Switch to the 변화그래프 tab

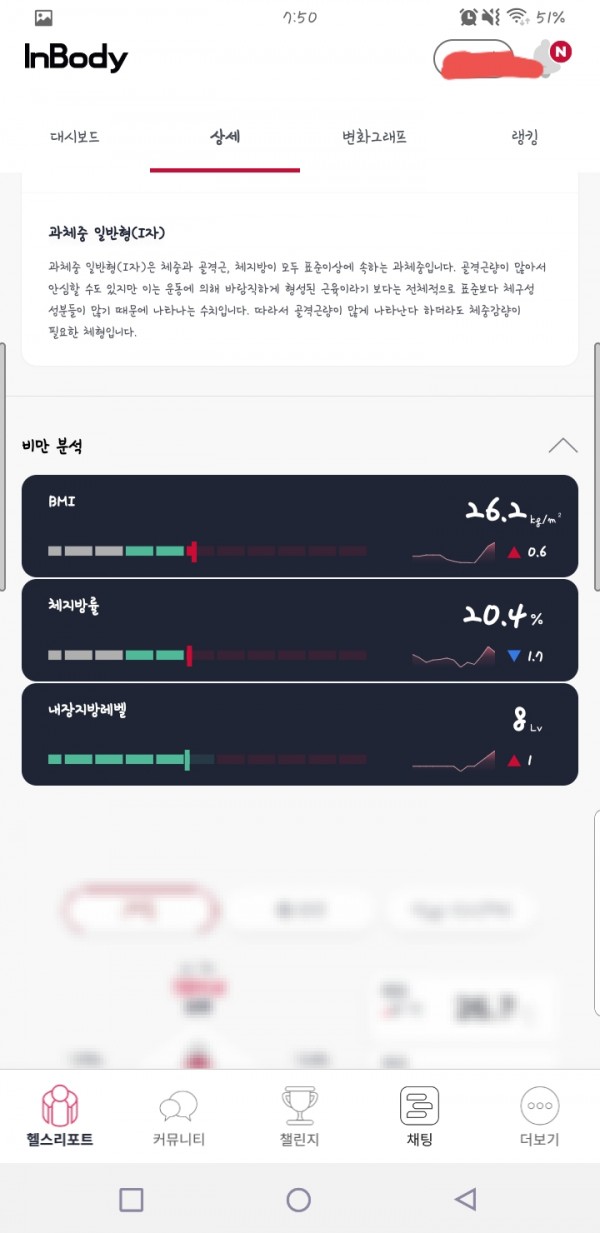[375, 138]
